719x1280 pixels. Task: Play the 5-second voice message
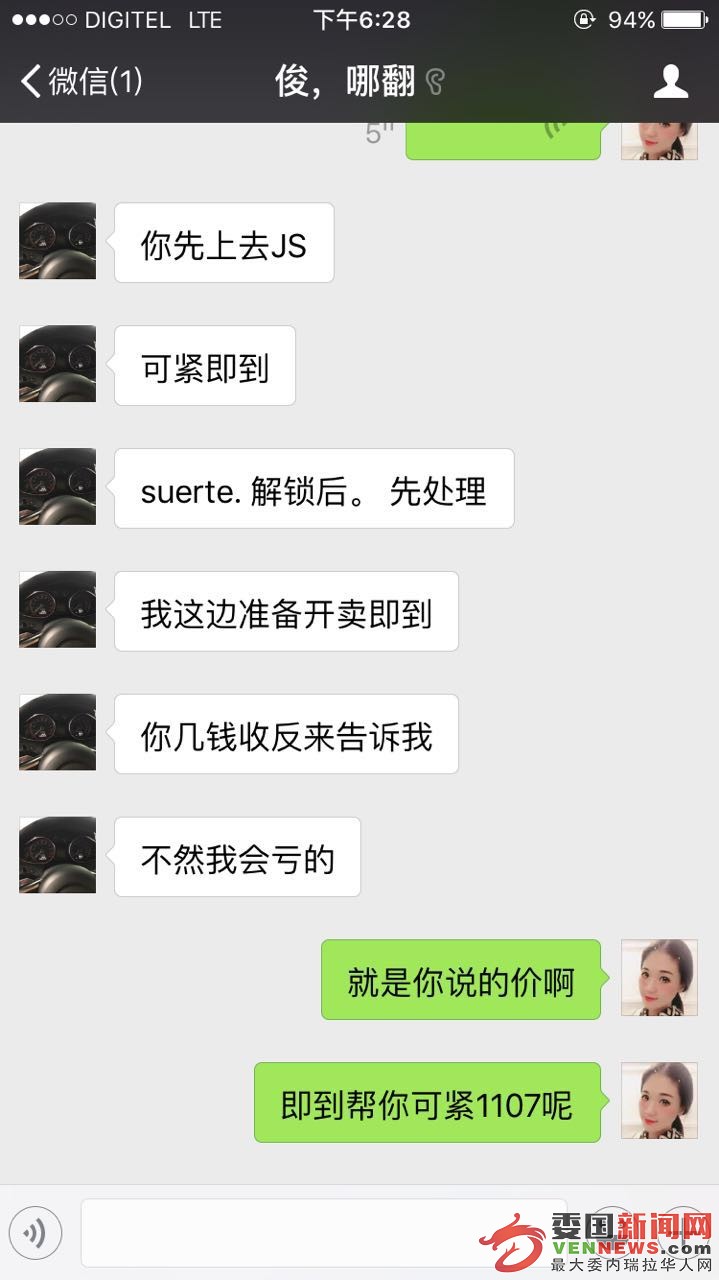tap(502, 140)
